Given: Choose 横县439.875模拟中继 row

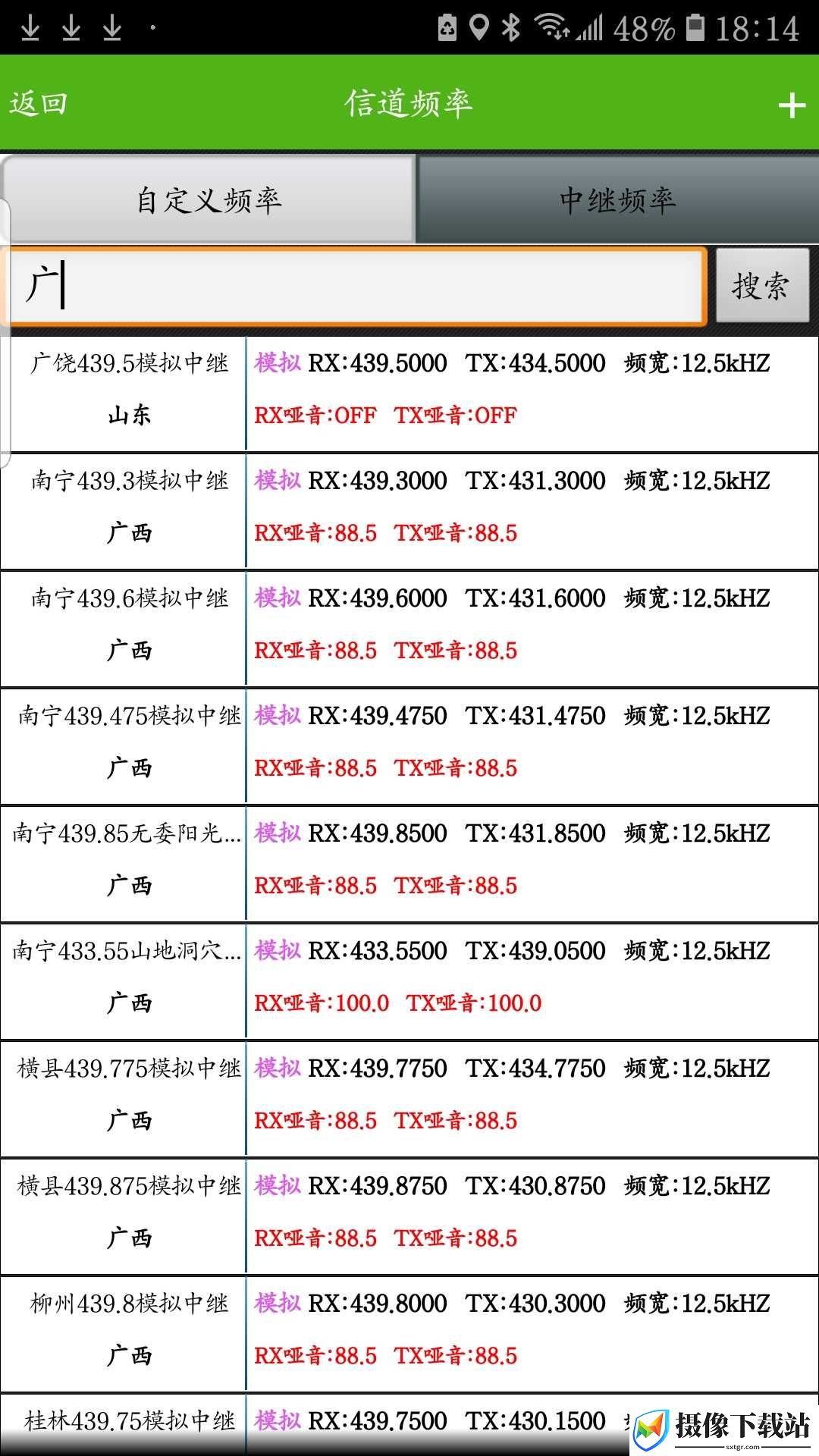Looking at the screenshot, I should (409, 1216).
